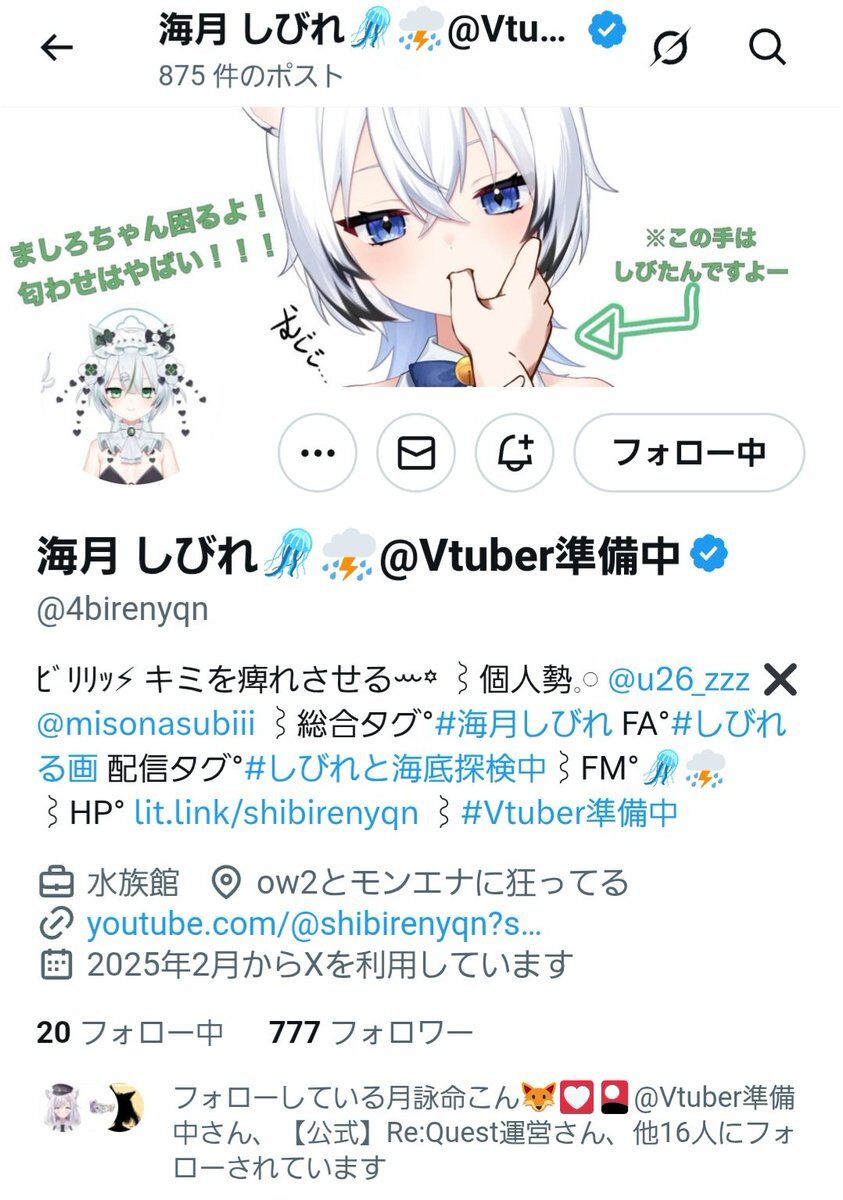The width and height of the screenshot is (843, 1200).
Task: Open the profile avatar picture
Action: [x=127, y=398]
